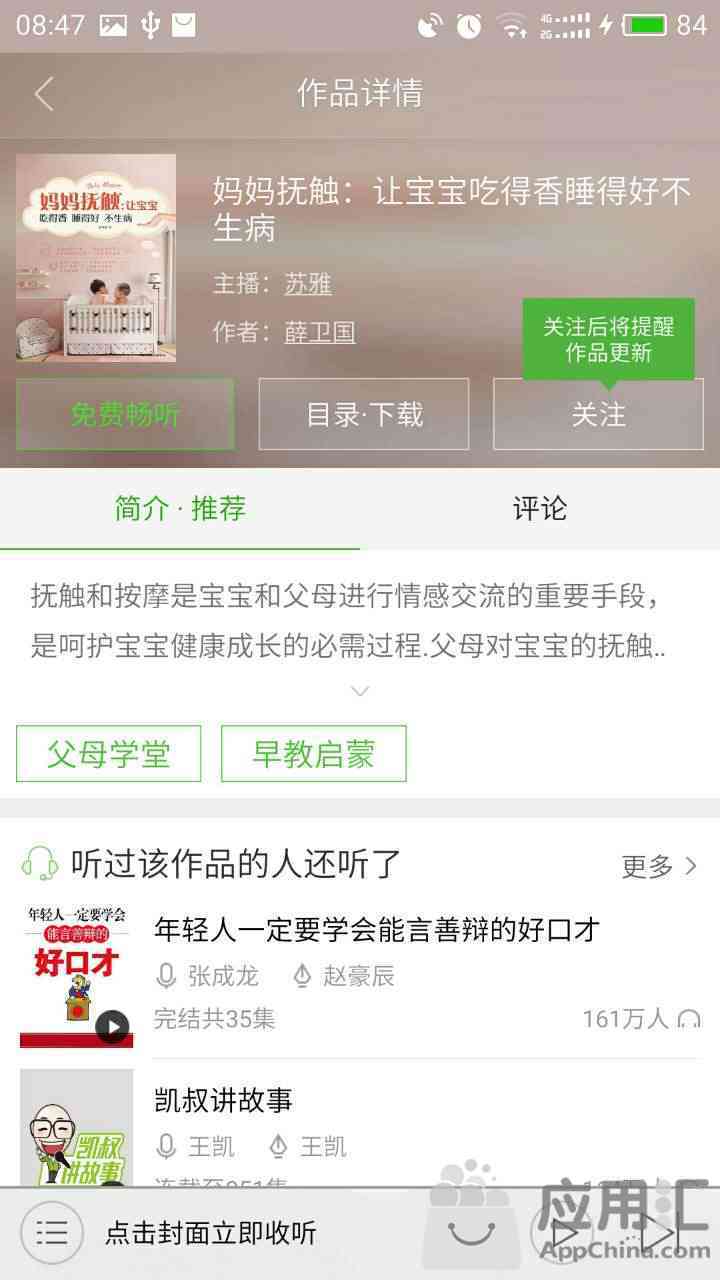Switch to the 评论 tab

click(540, 509)
